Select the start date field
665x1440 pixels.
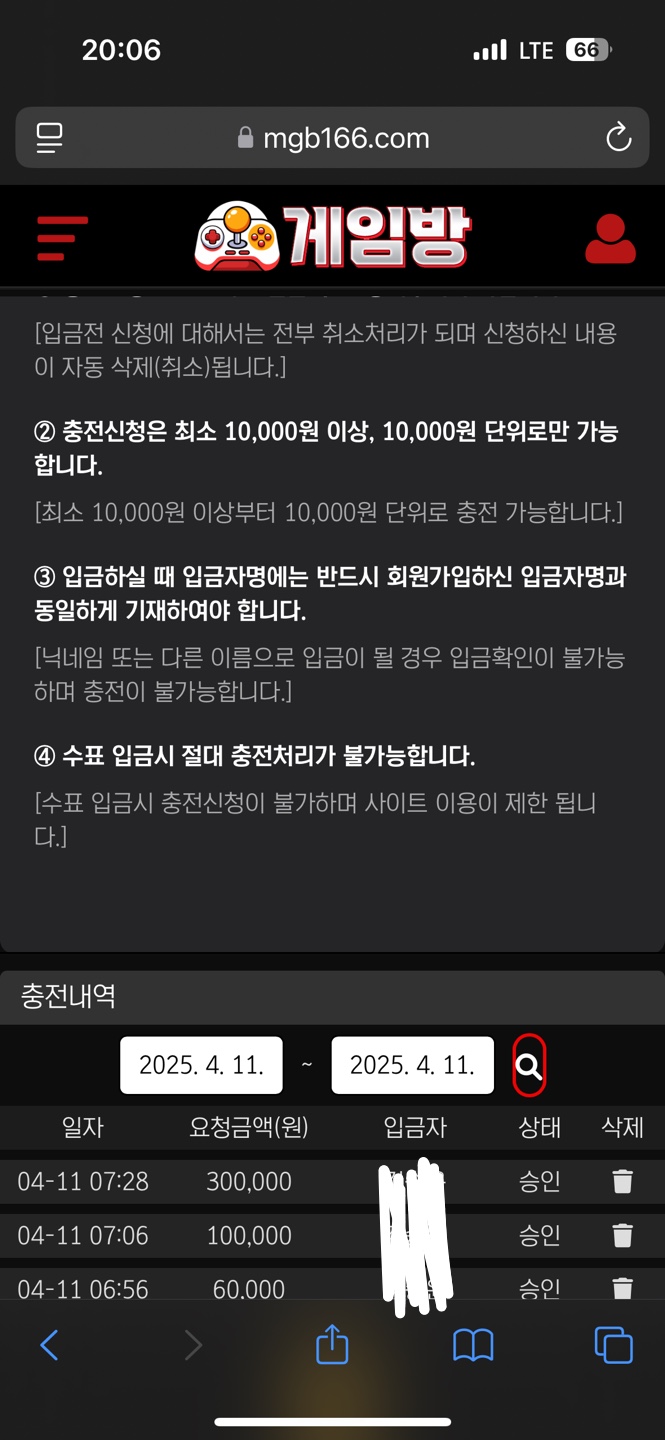[x=201, y=1065]
